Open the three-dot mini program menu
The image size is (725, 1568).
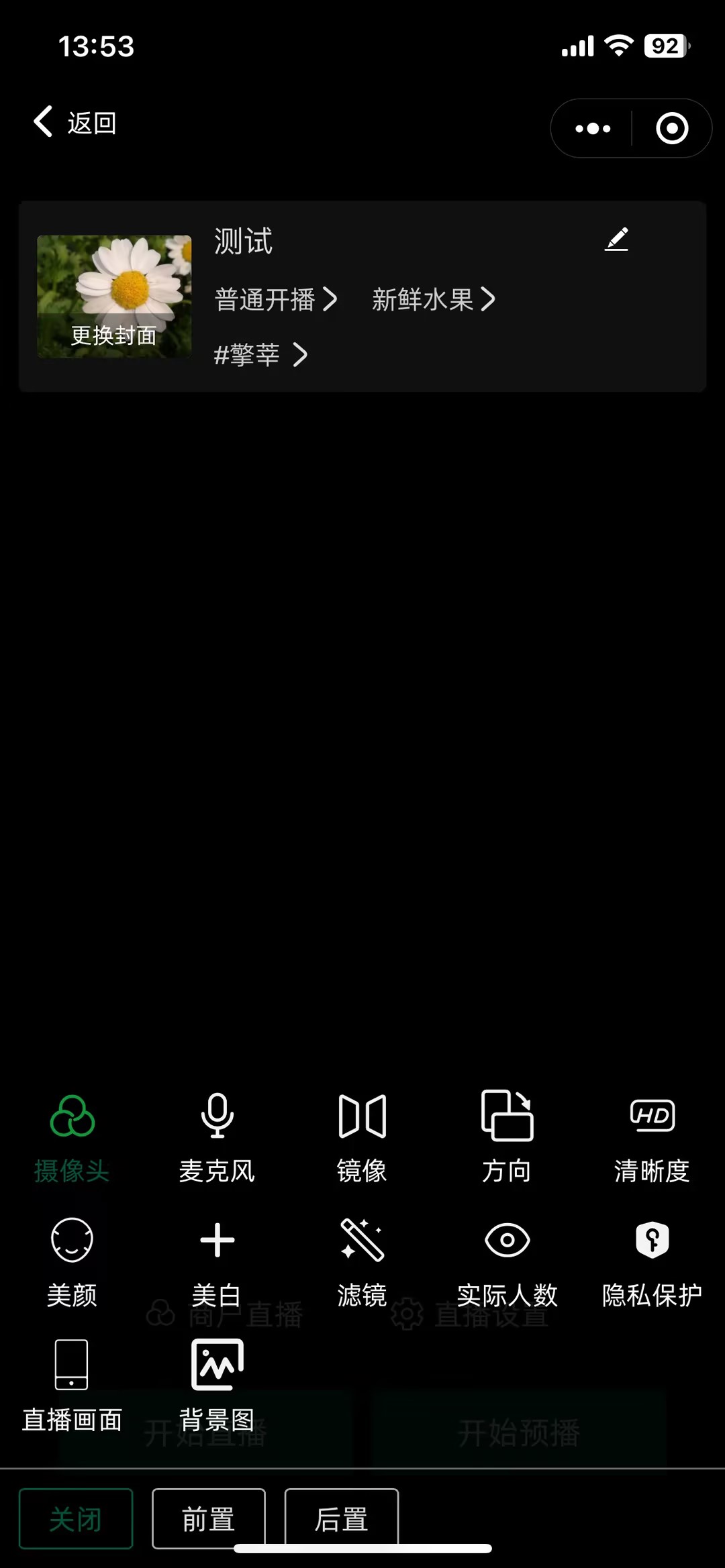coord(593,128)
